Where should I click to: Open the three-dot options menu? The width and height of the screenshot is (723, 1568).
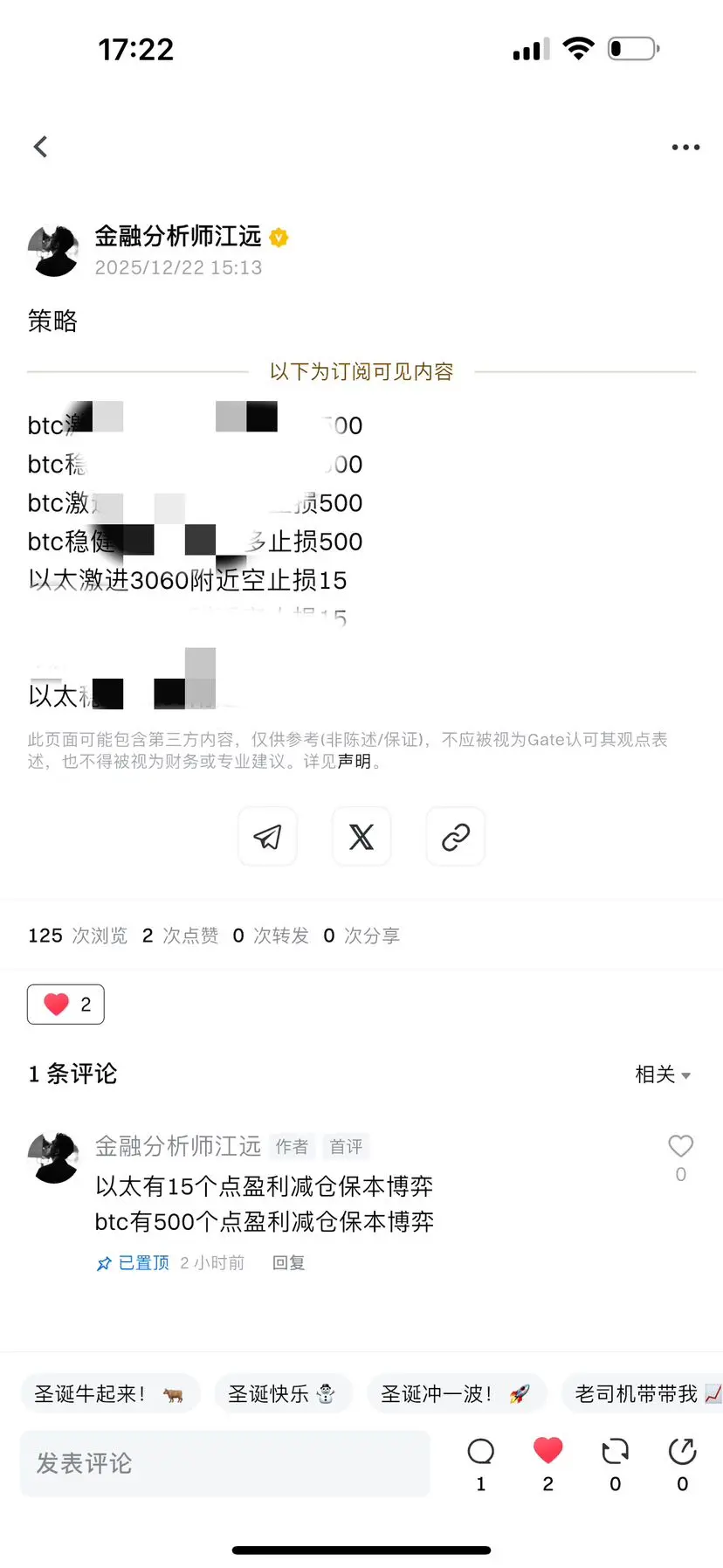coord(685,146)
